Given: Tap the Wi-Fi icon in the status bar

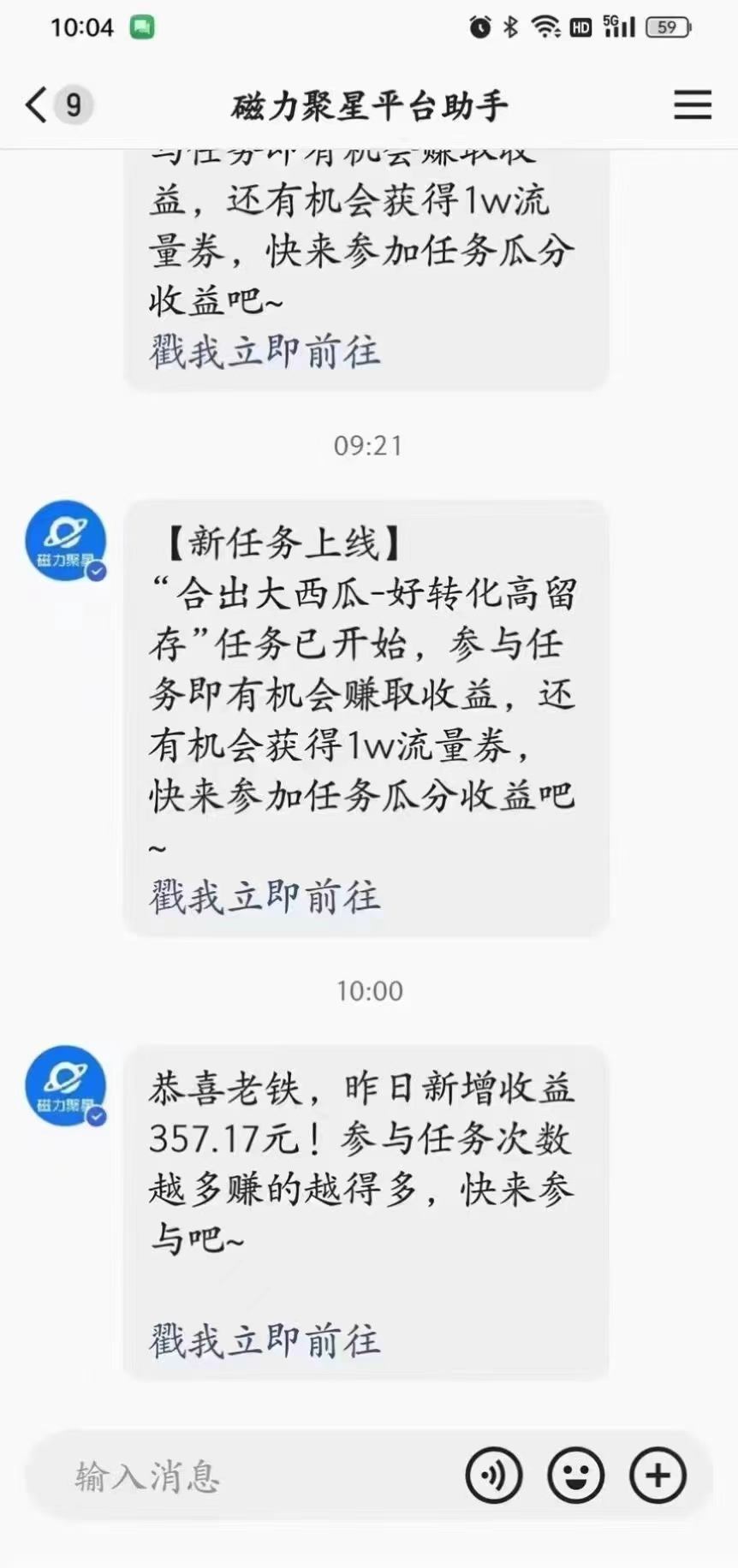Looking at the screenshot, I should click(546, 27).
